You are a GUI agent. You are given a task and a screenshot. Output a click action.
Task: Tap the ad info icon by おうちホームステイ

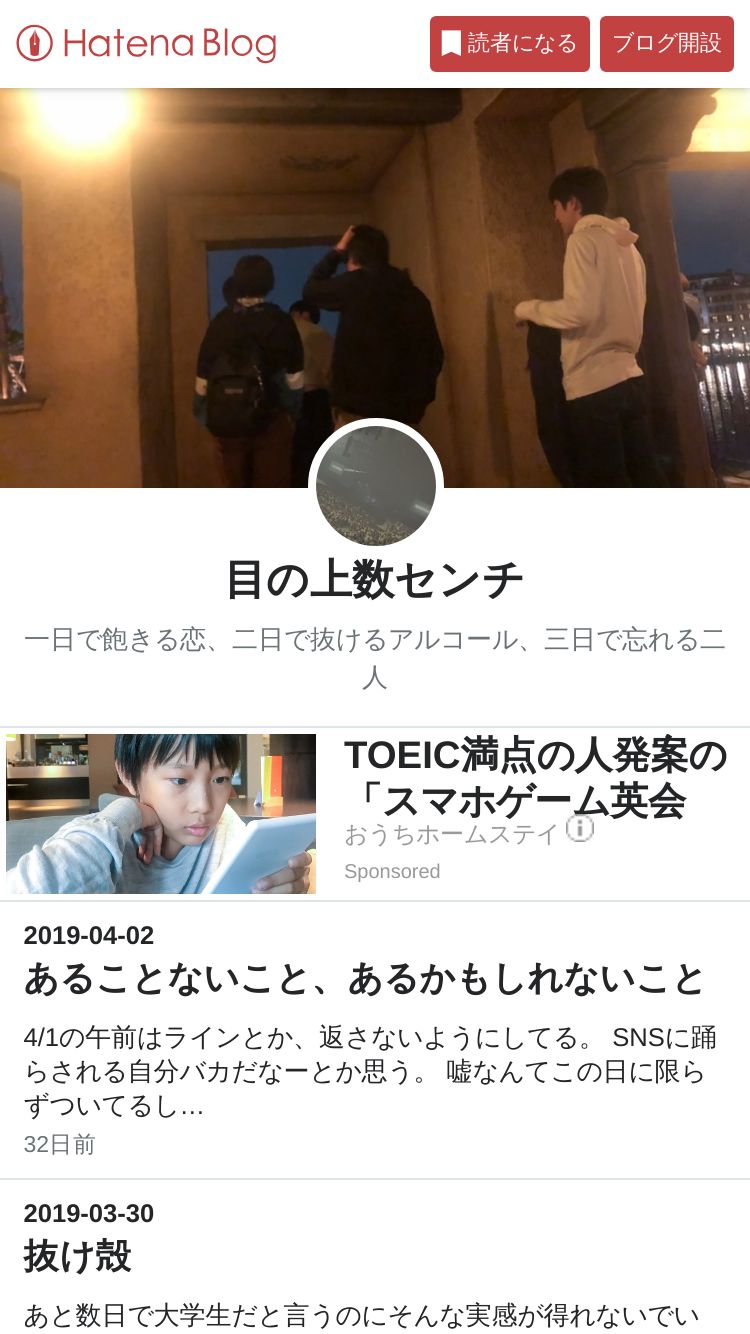(x=580, y=829)
